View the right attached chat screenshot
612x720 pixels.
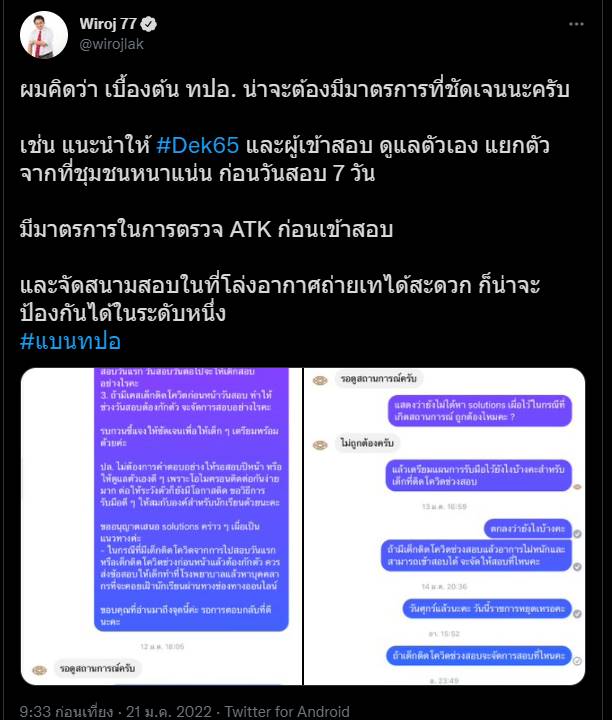click(x=445, y=525)
